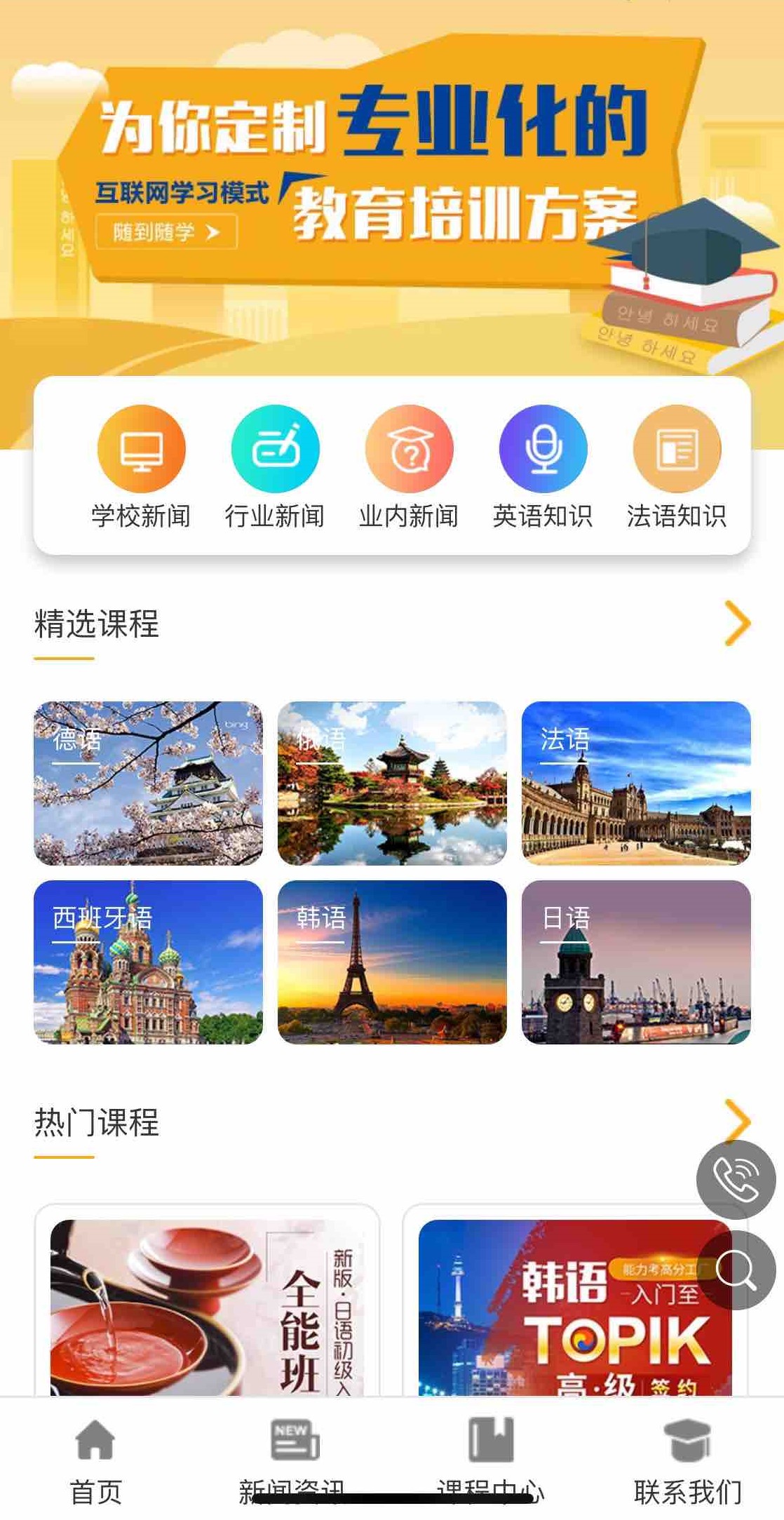Image resolution: width=784 pixels, height=1520 pixels.
Task: Expand 精选课程 with the arrow
Action: coord(736,623)
